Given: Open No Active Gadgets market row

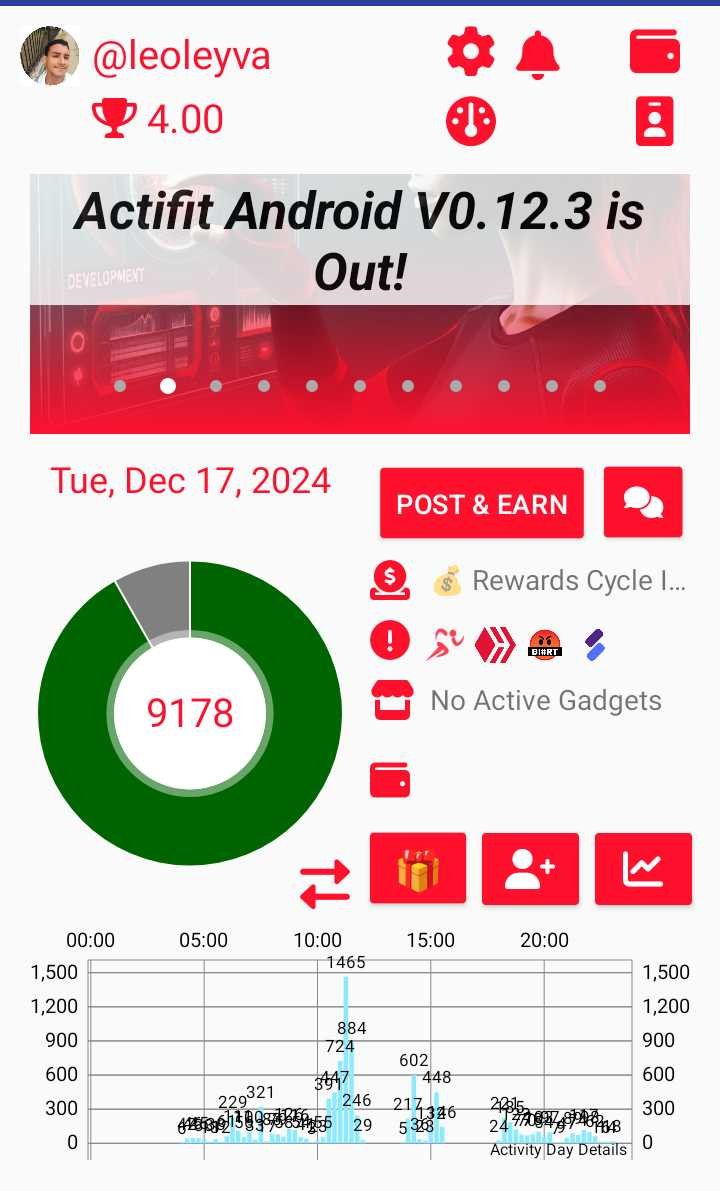Looking at the screenshot, I should 545,701.
